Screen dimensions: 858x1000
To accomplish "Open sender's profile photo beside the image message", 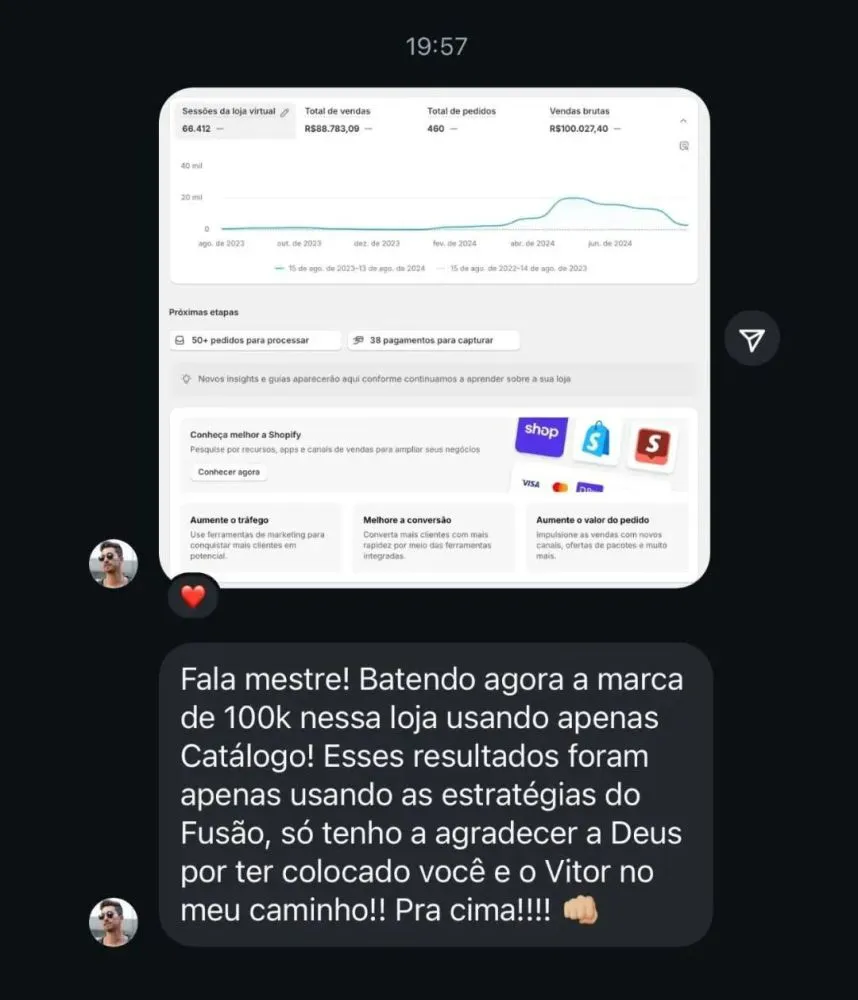I will pyautogui.click(x=113, y=564).
